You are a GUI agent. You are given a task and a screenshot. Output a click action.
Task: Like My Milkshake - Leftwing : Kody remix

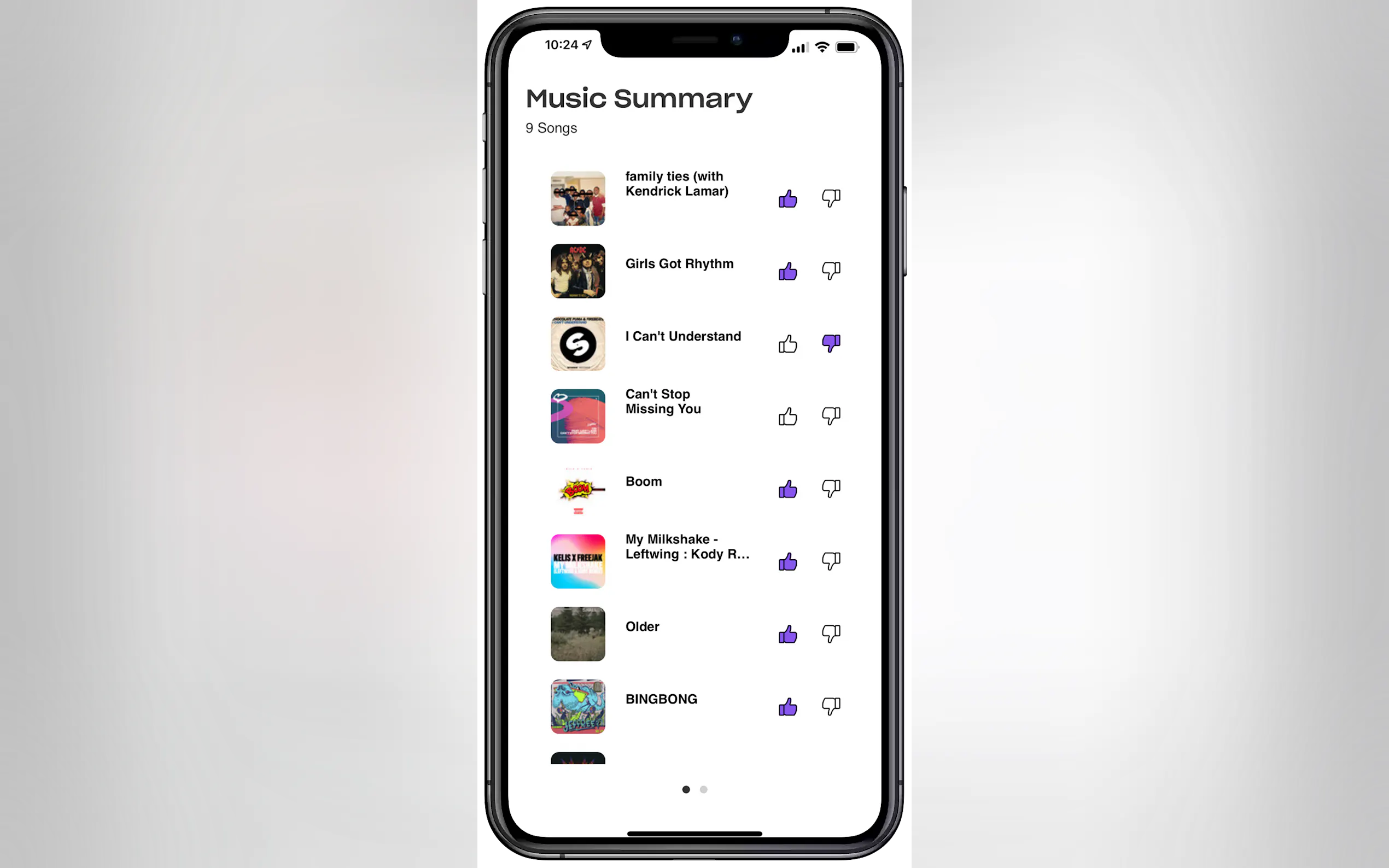(787, 561)
